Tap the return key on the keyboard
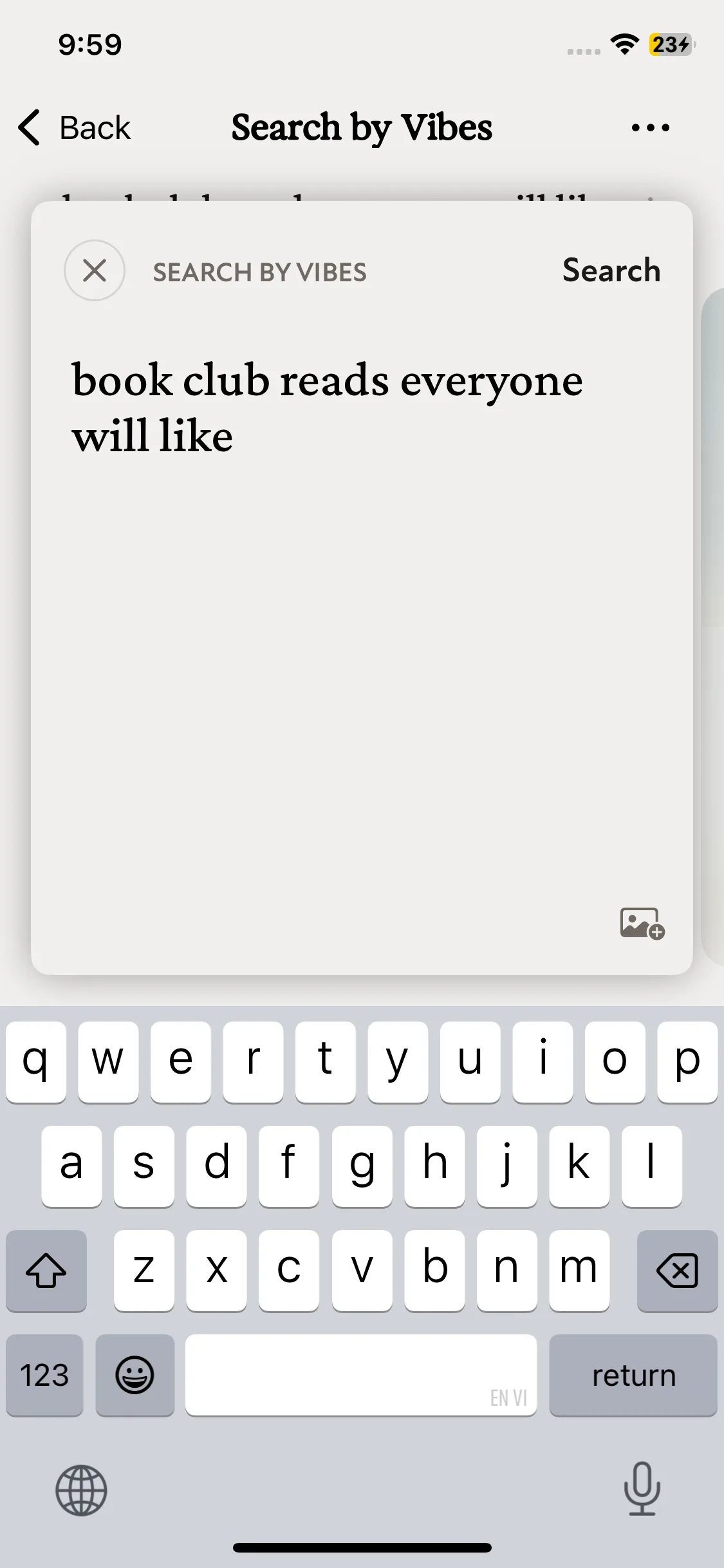This screenshot has width=724, height=1568. (x=633, y=1375)
